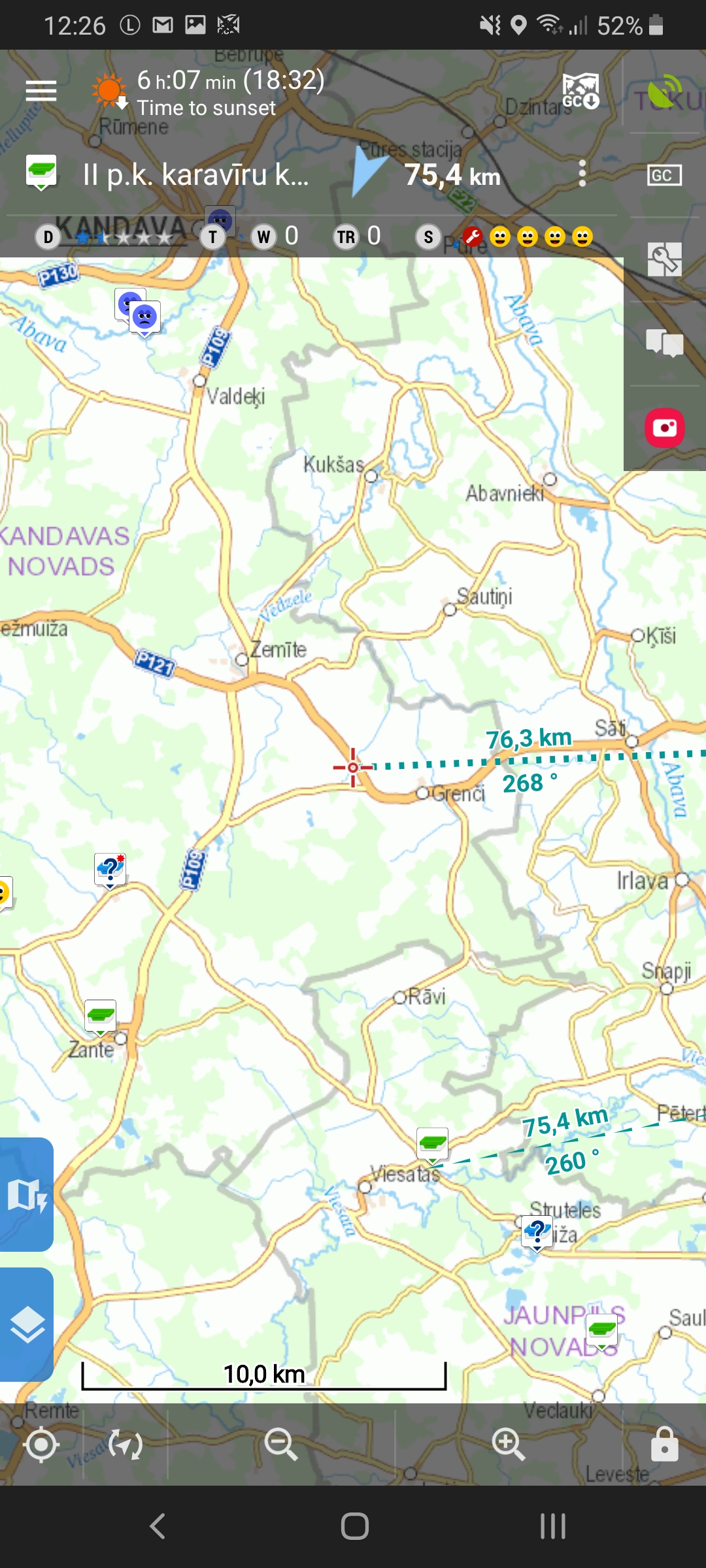Open the geocaching live map download icon
Screen dimensions: 706x1568
click(x=580, y=90)
